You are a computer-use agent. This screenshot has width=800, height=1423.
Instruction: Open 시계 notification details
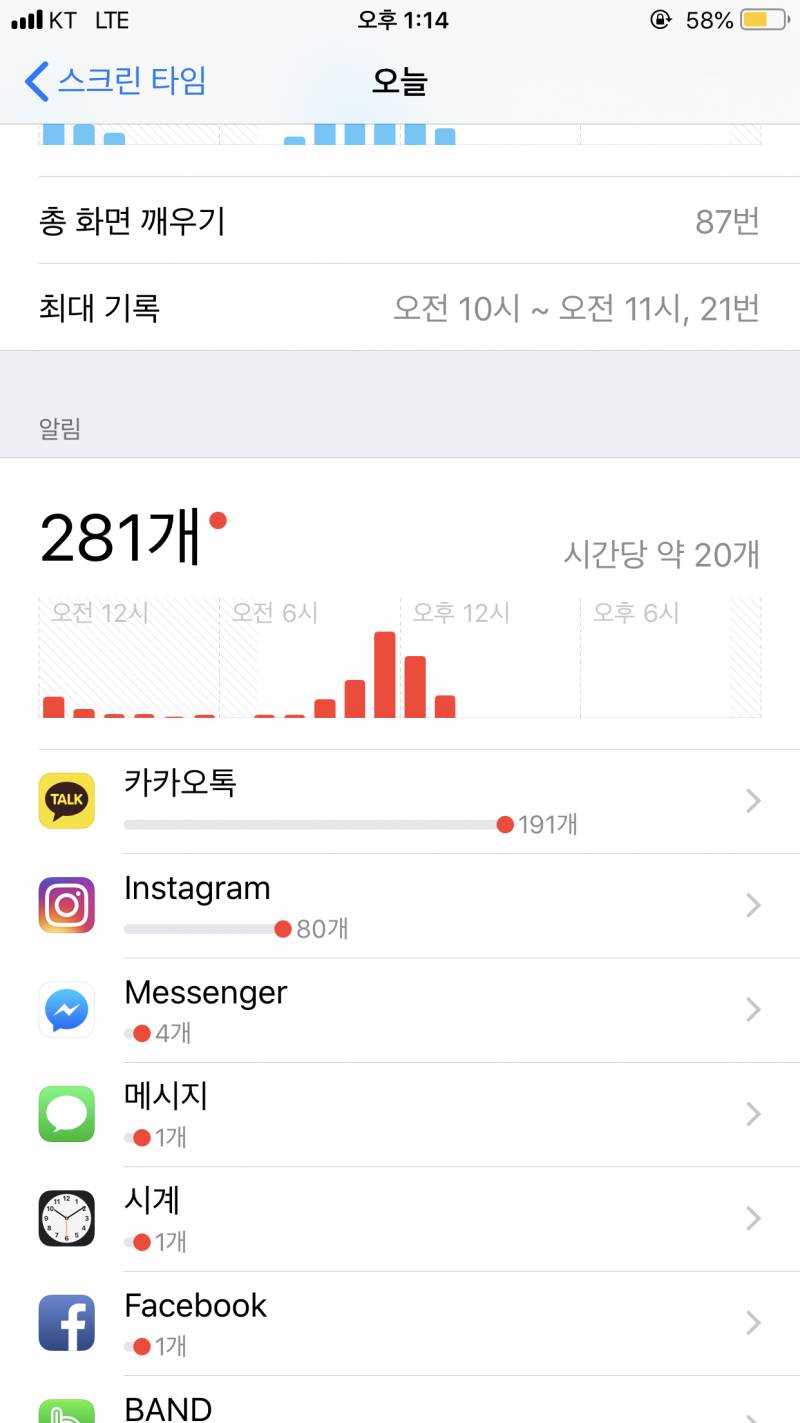(x=400, y=1219)
